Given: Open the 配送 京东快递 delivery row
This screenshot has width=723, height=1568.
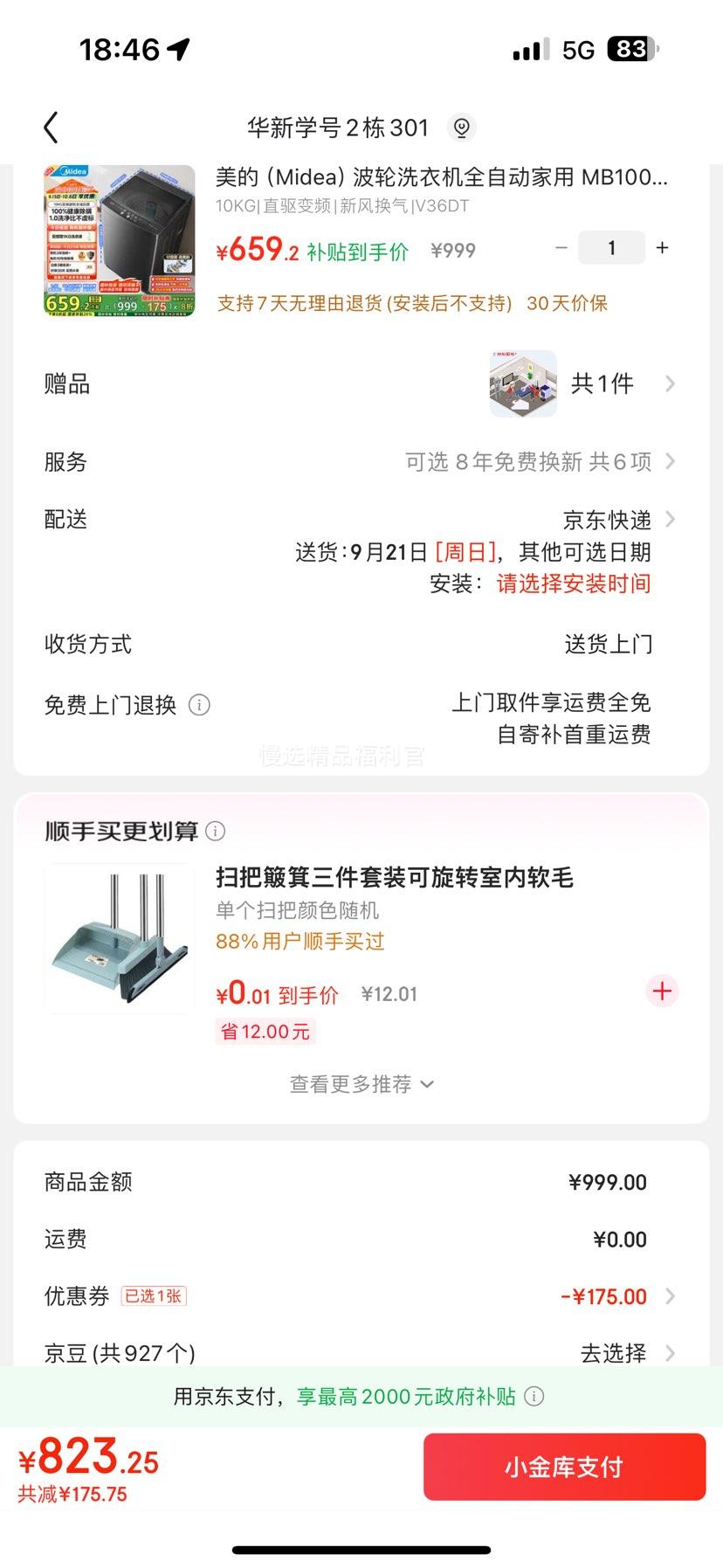Looking at the screenshot, I should click(x=361, y=520).
